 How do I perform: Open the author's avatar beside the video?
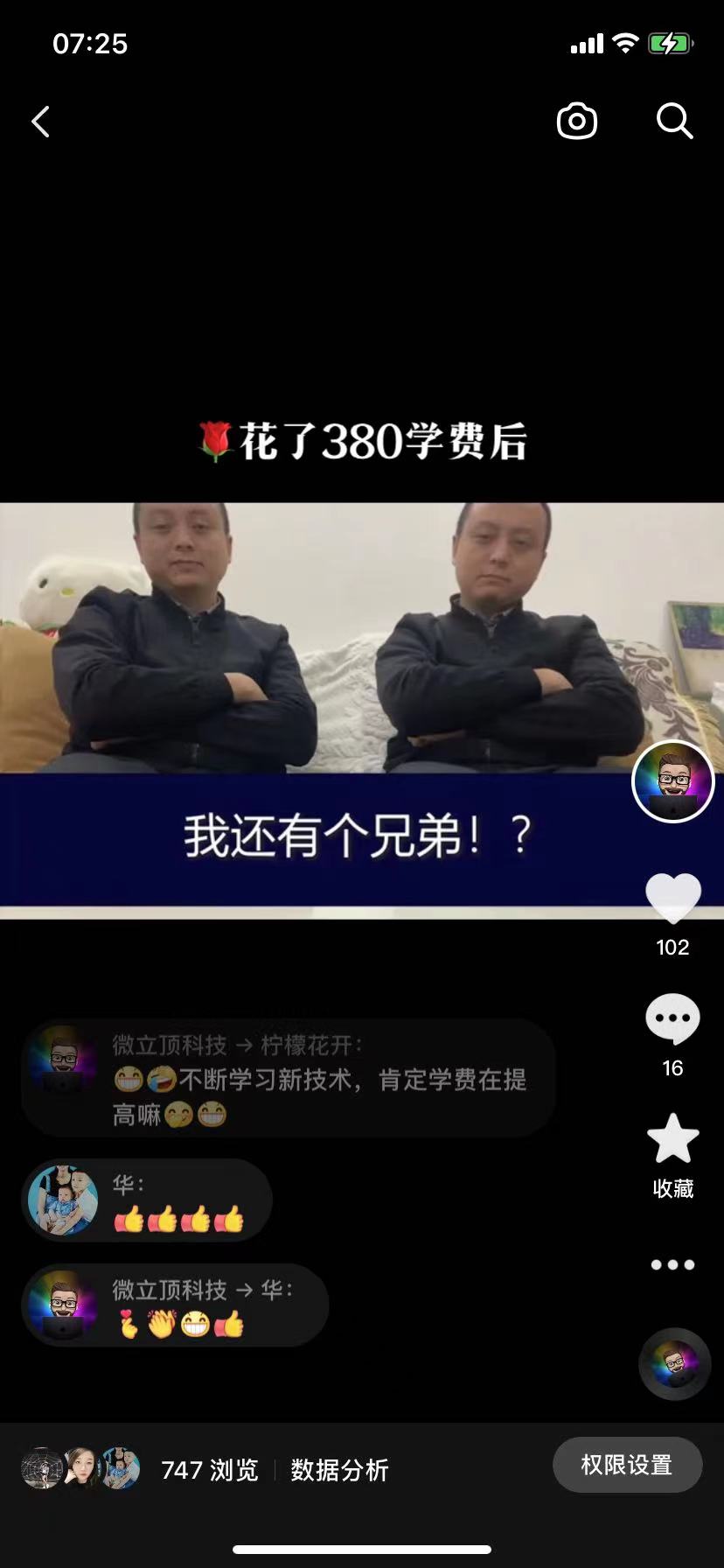(672, 781)
